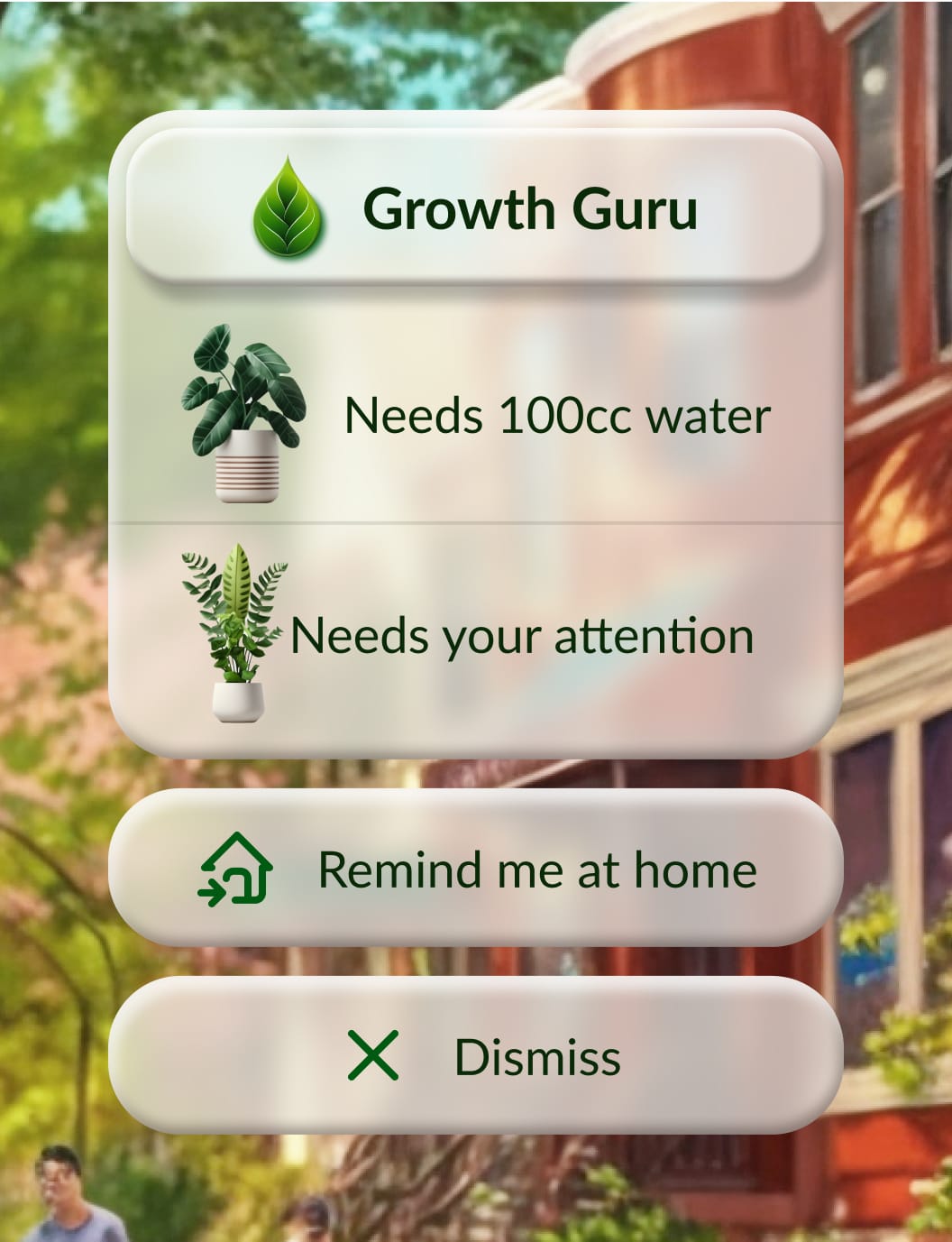
Task: Select the arrow-into-home icon
Action: click(x=236, y=869)
